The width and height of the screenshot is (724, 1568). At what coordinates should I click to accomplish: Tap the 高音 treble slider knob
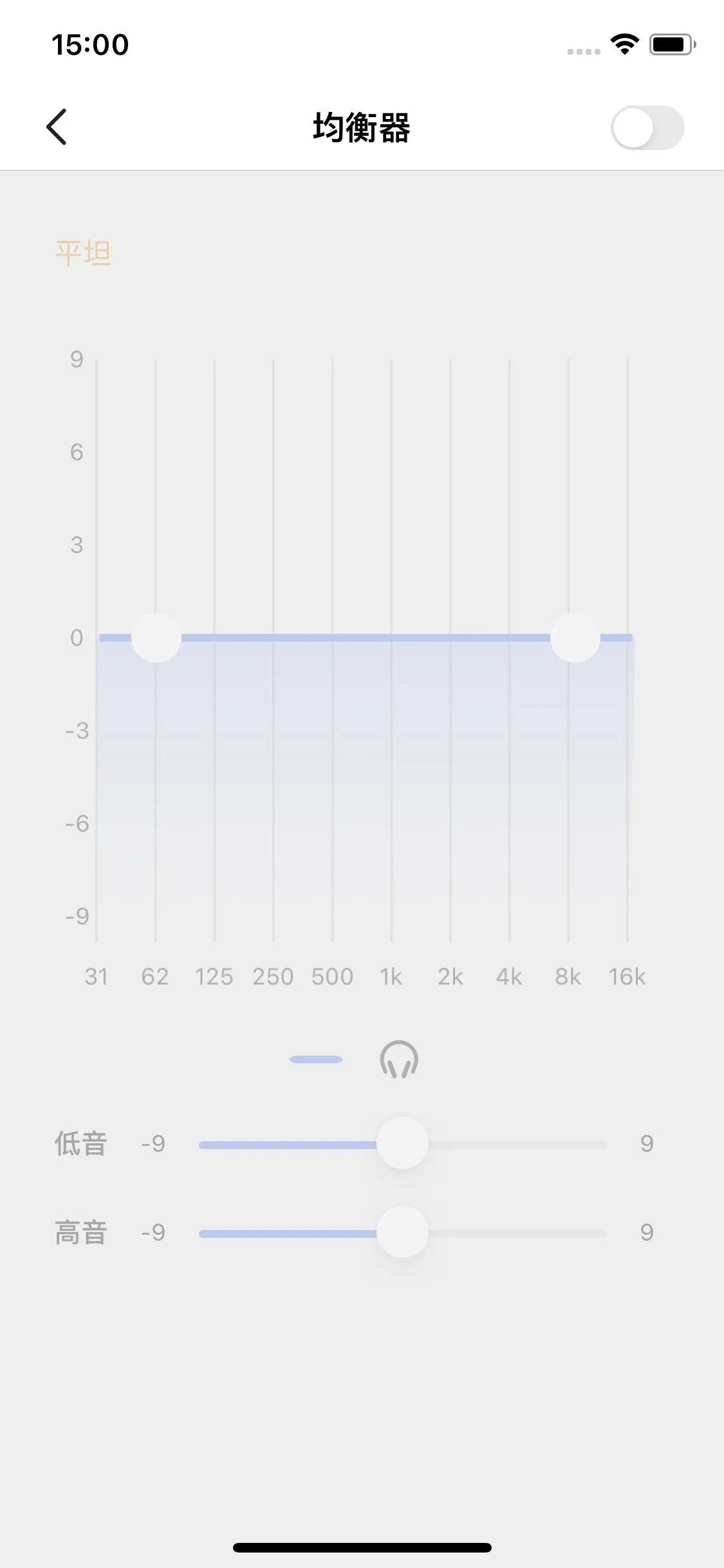click(x=402, y=1232)
